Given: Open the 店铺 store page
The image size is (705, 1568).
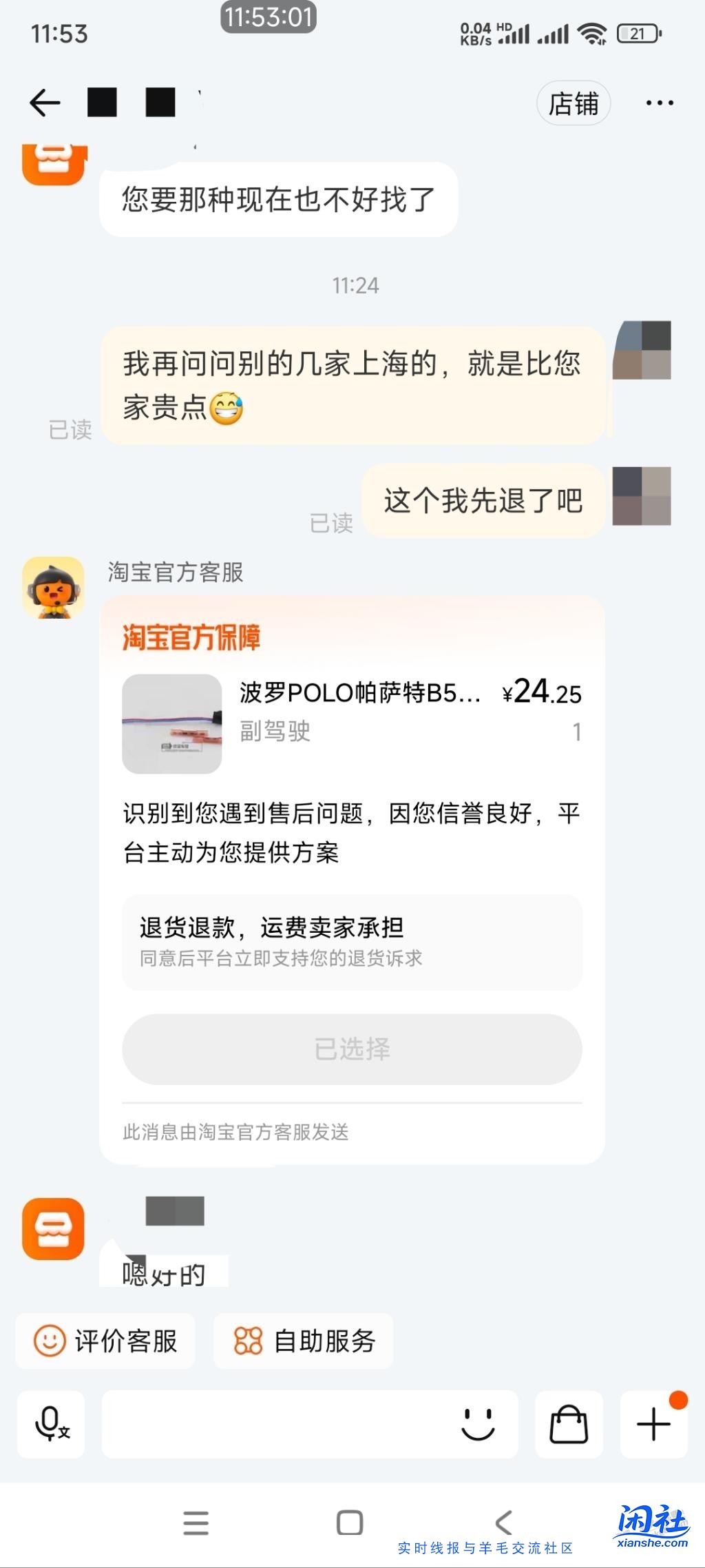Looking at the screenshot, I should point(574,102).
